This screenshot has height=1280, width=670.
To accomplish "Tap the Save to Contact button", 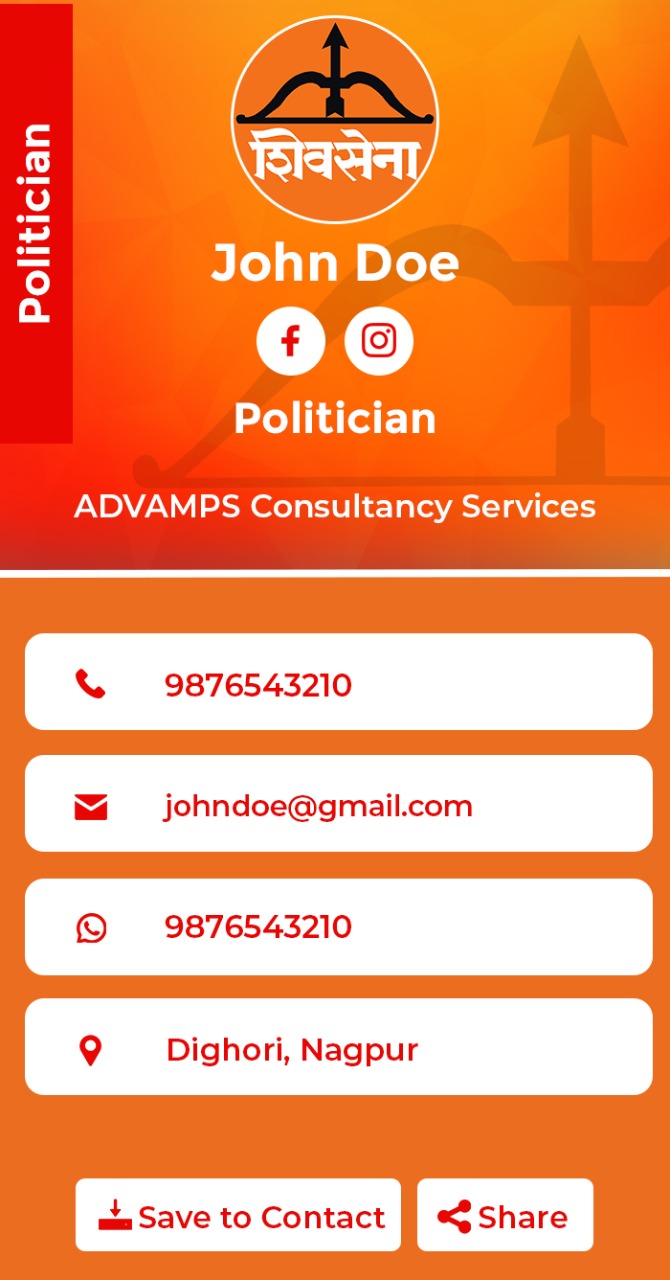I will click(238, 1215).
